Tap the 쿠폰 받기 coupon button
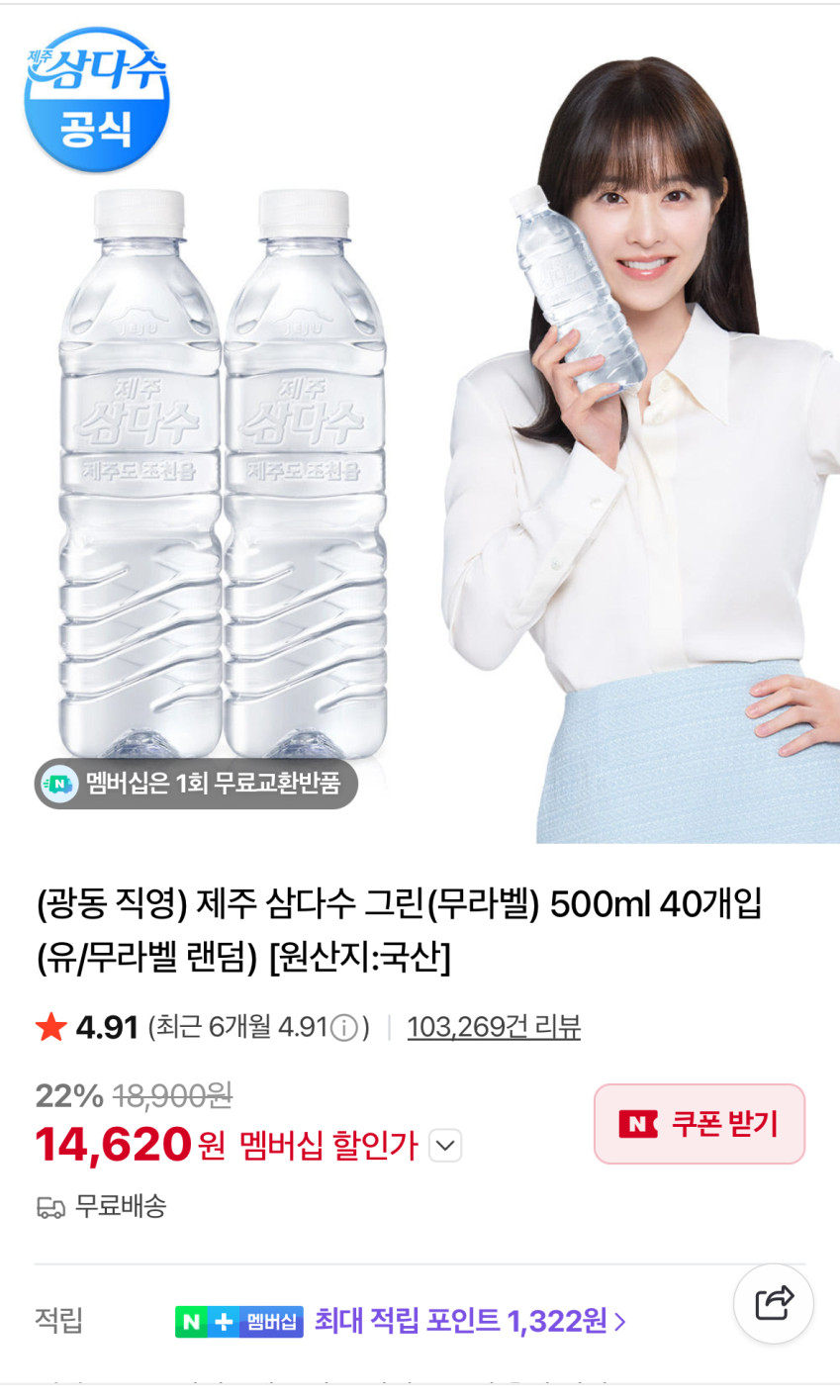 click(699, 1124)
